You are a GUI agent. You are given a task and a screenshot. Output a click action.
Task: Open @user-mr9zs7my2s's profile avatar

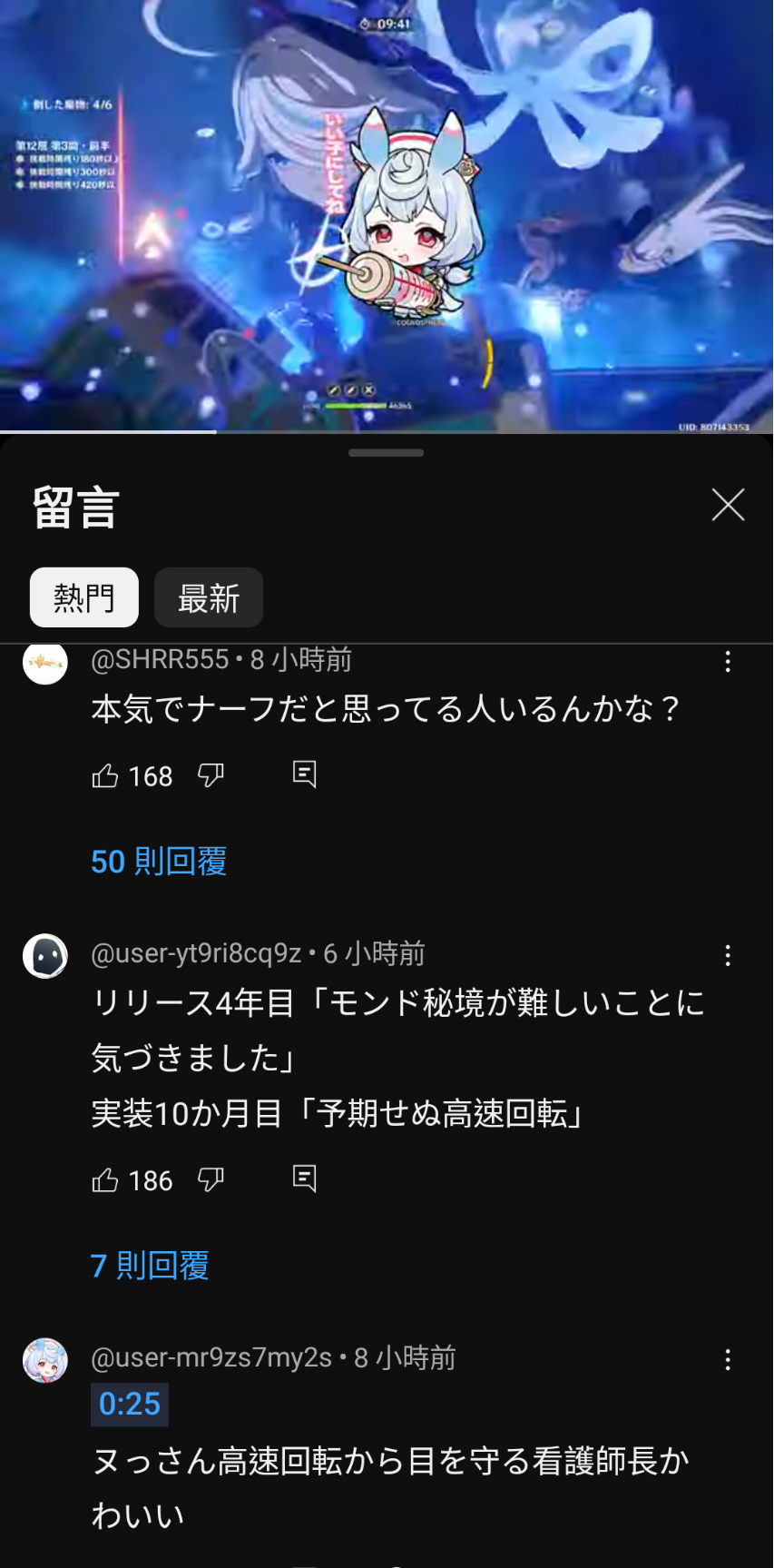click(45, 1360)
